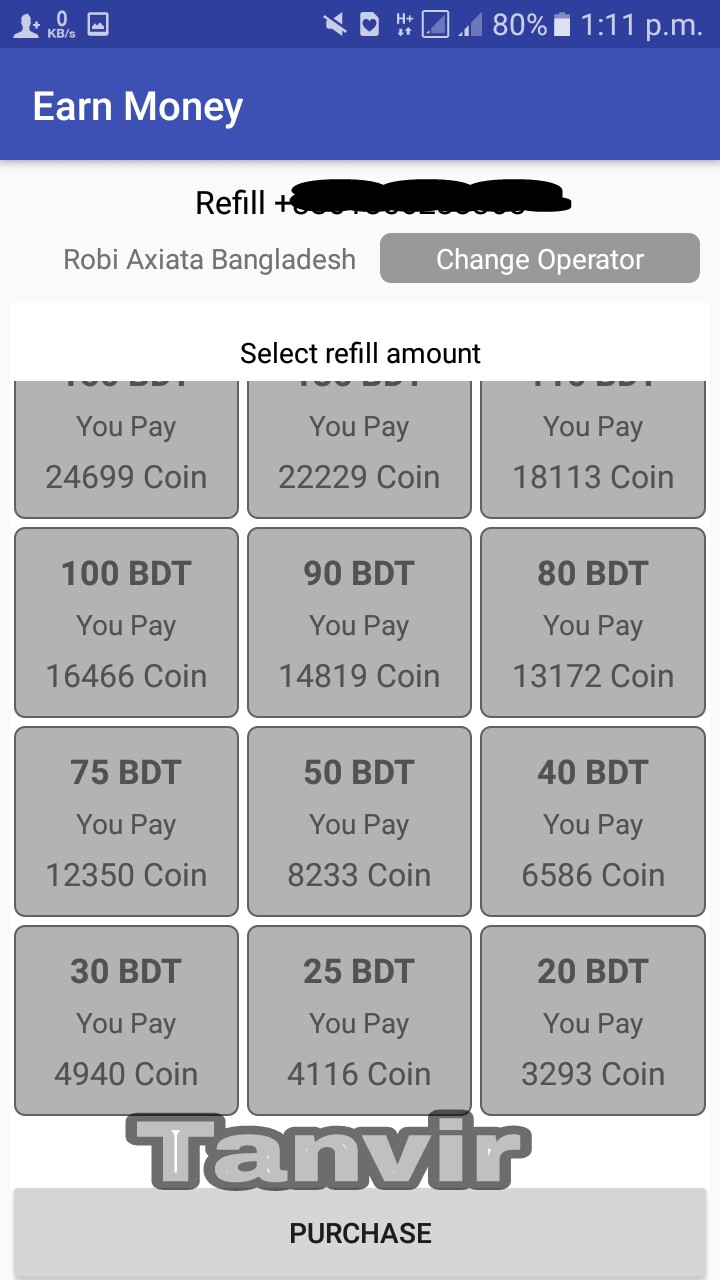This screenshot has width=720, height=1280.
Task: Pick the refill costing 18113 Coin
Action: click(593, 450)
